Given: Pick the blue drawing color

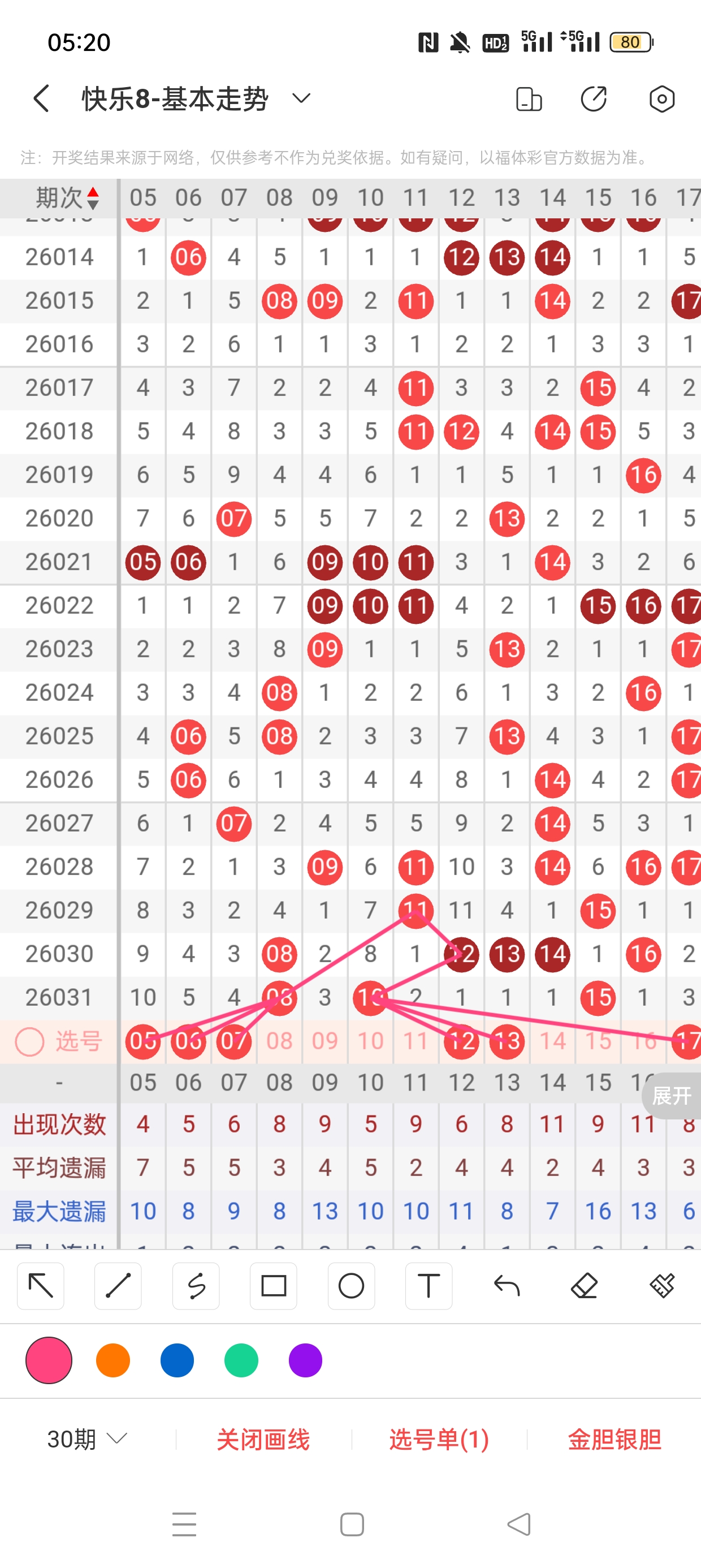Looking at the screenshot, I should 177,1360.
